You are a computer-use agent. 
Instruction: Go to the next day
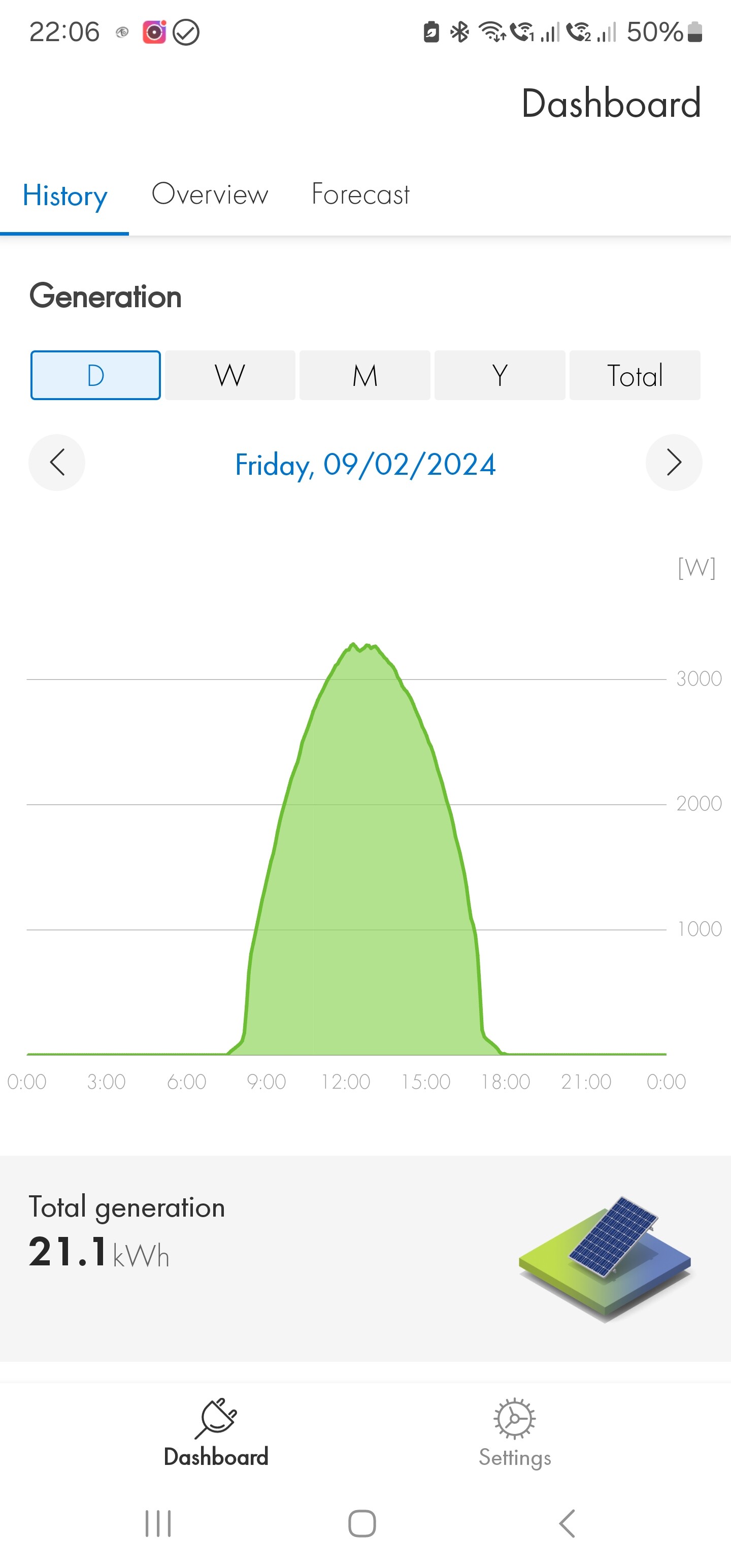[674, 463]
